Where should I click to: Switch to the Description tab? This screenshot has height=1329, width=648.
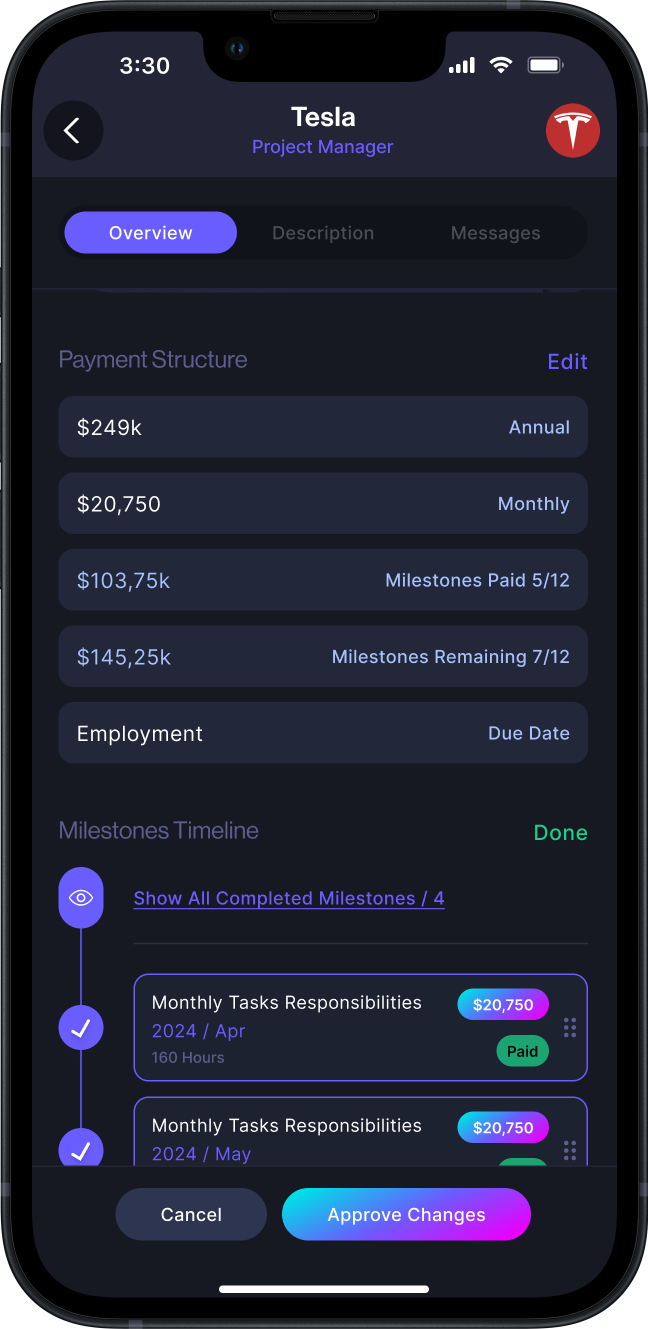click(323, 233)
